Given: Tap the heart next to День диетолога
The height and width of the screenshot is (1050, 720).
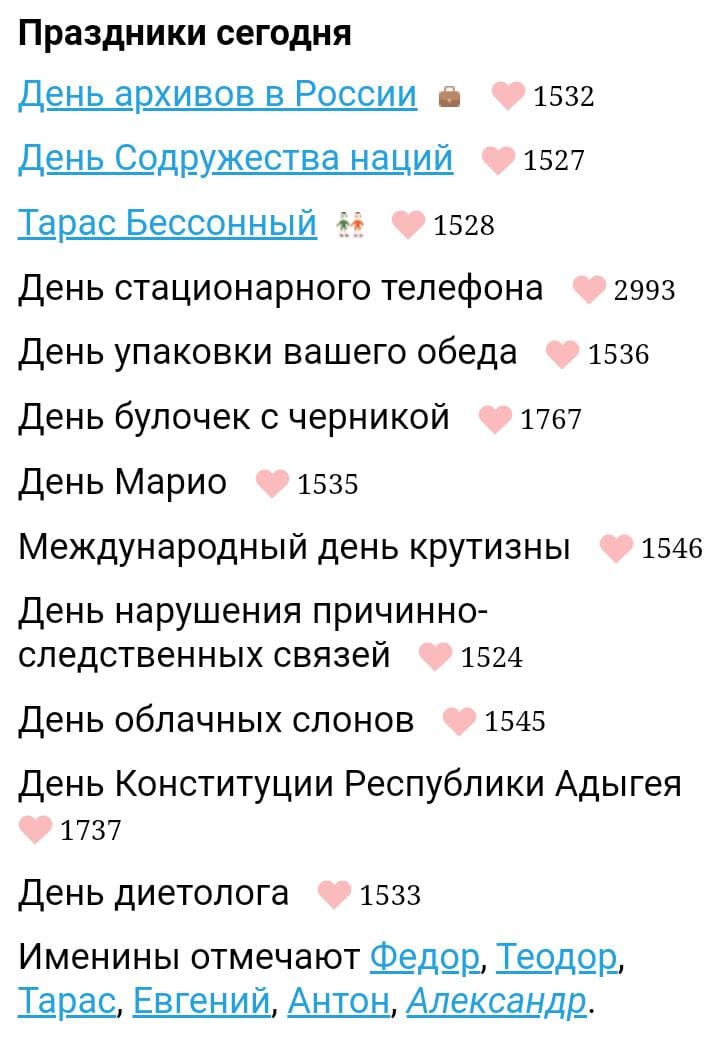Looking at the screenshot, I should tap(334, 894).
